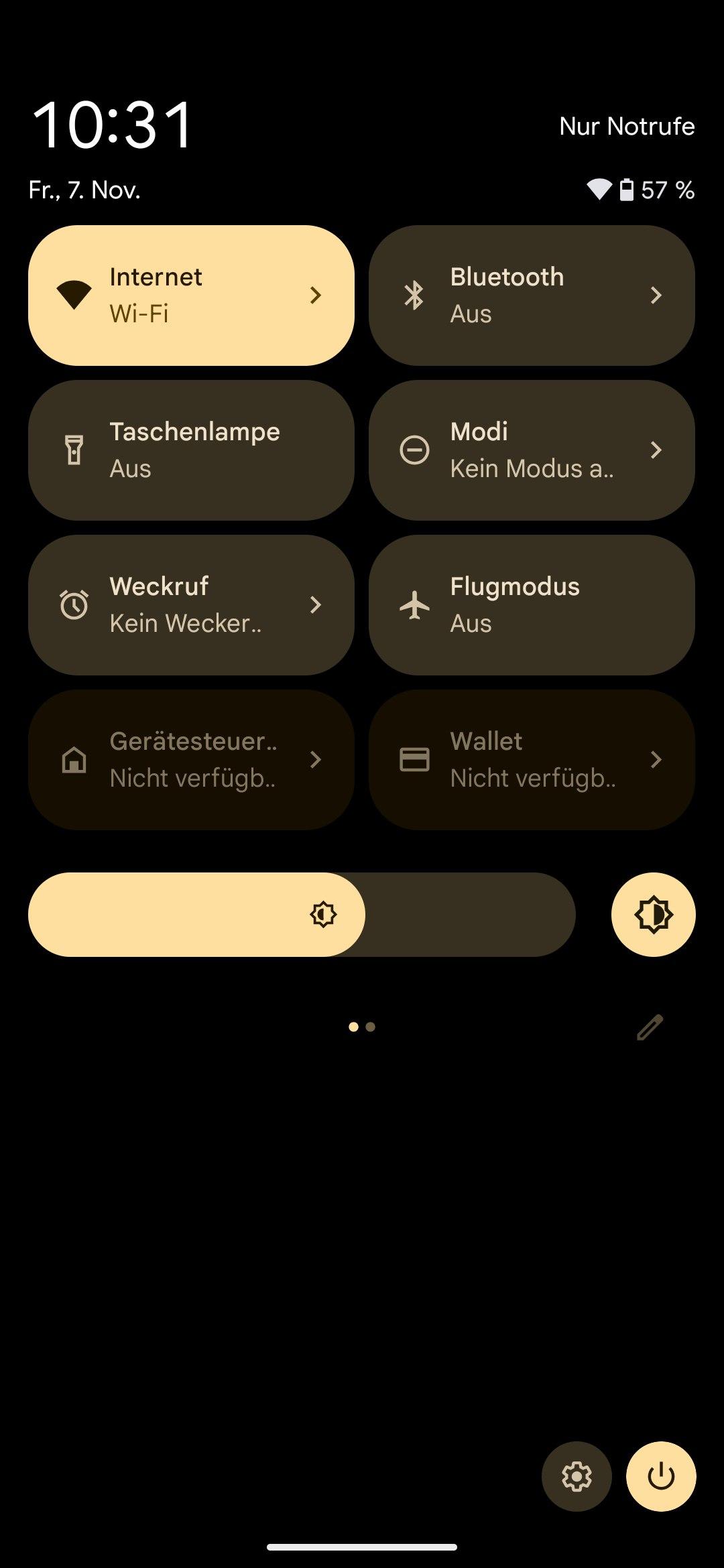This screenshot has width=724, height=1568.
Task: Turn on the Taschenlampe
Action: pos(191,450)
